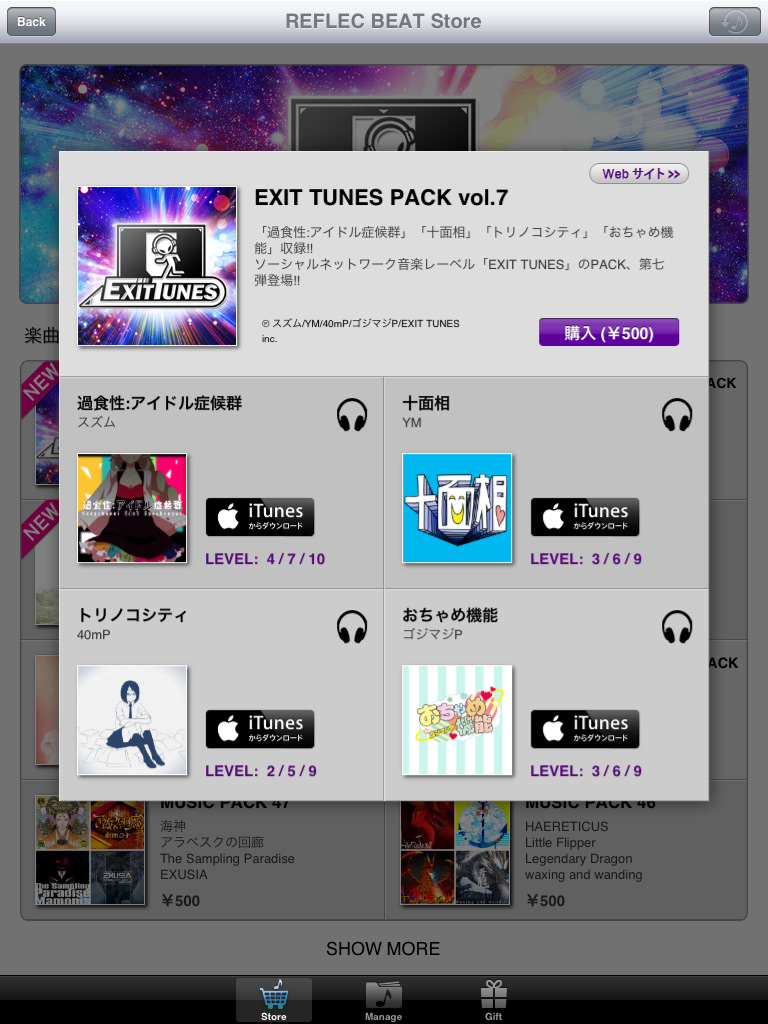The width and height of the screenshot is (768, 1024).
Task: Tap SHOW MORE to load more packs
Action: click(x=383, y=948)
